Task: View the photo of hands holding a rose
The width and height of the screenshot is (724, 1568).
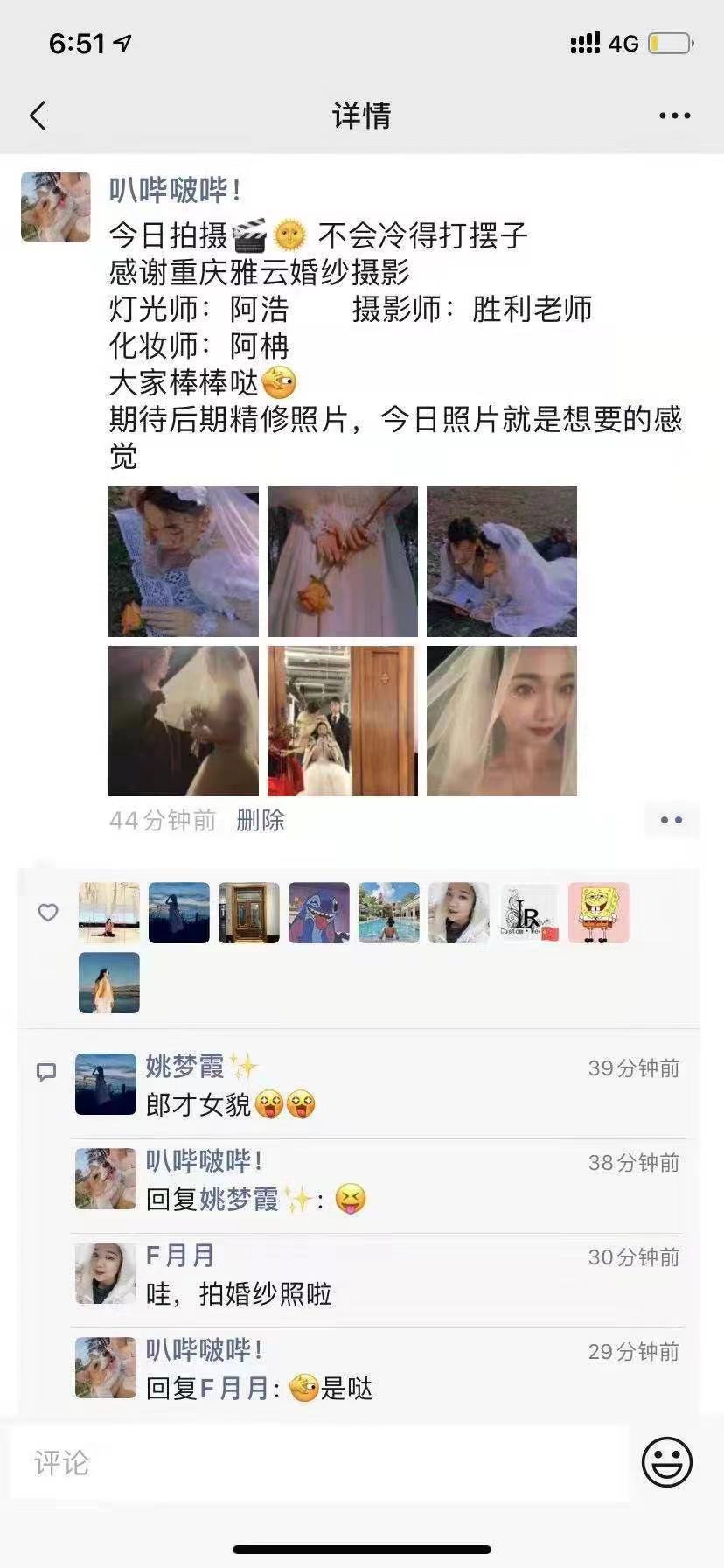Action: pos(343,562)
